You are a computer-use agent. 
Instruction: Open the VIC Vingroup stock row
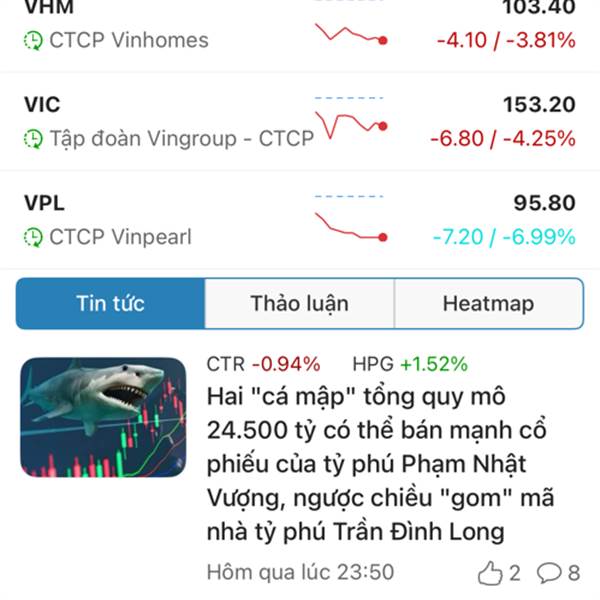click(x=300, y=121)
